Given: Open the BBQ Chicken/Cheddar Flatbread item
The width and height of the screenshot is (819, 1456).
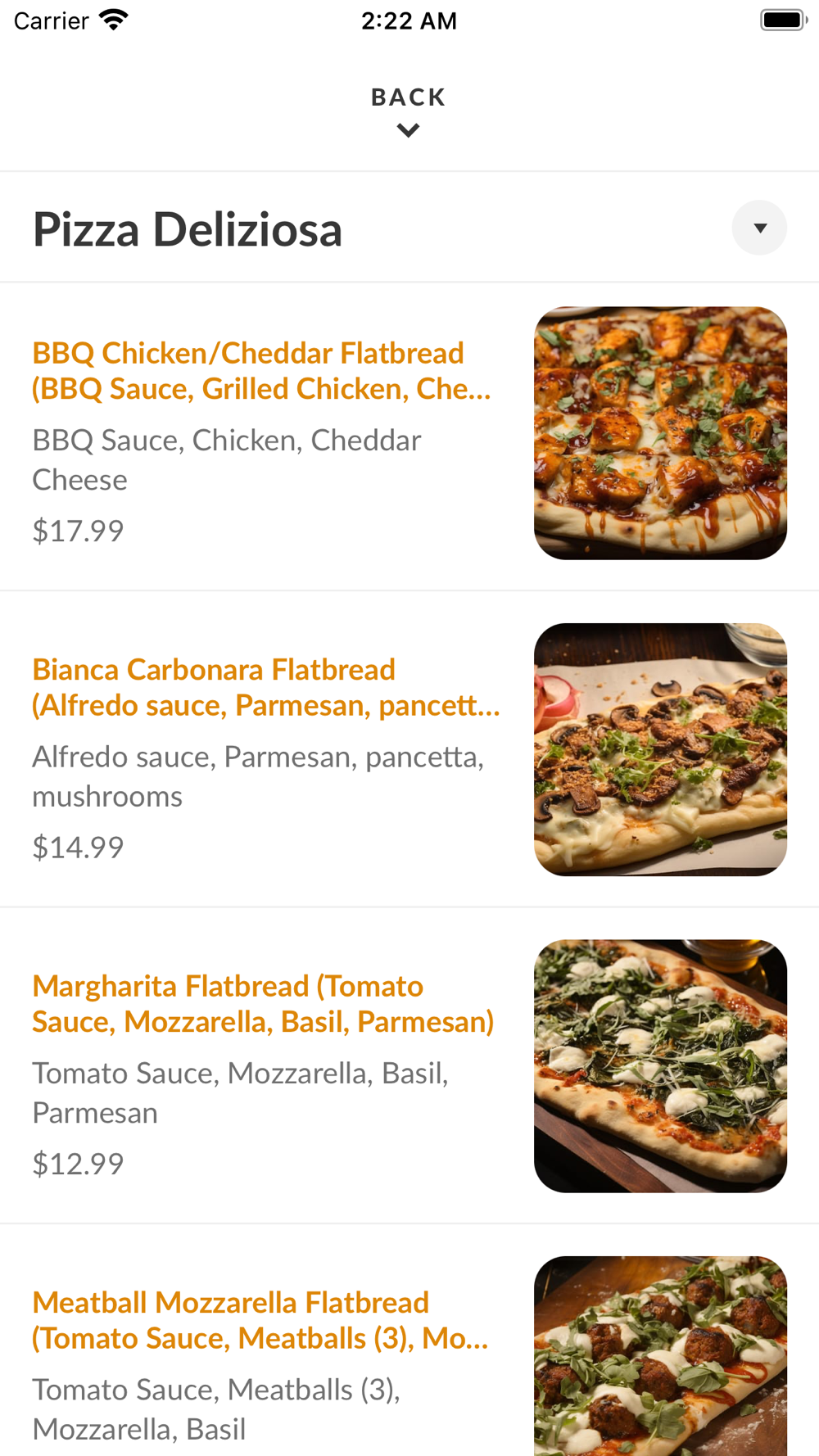Looking at the screenshot, I should 261,371.
